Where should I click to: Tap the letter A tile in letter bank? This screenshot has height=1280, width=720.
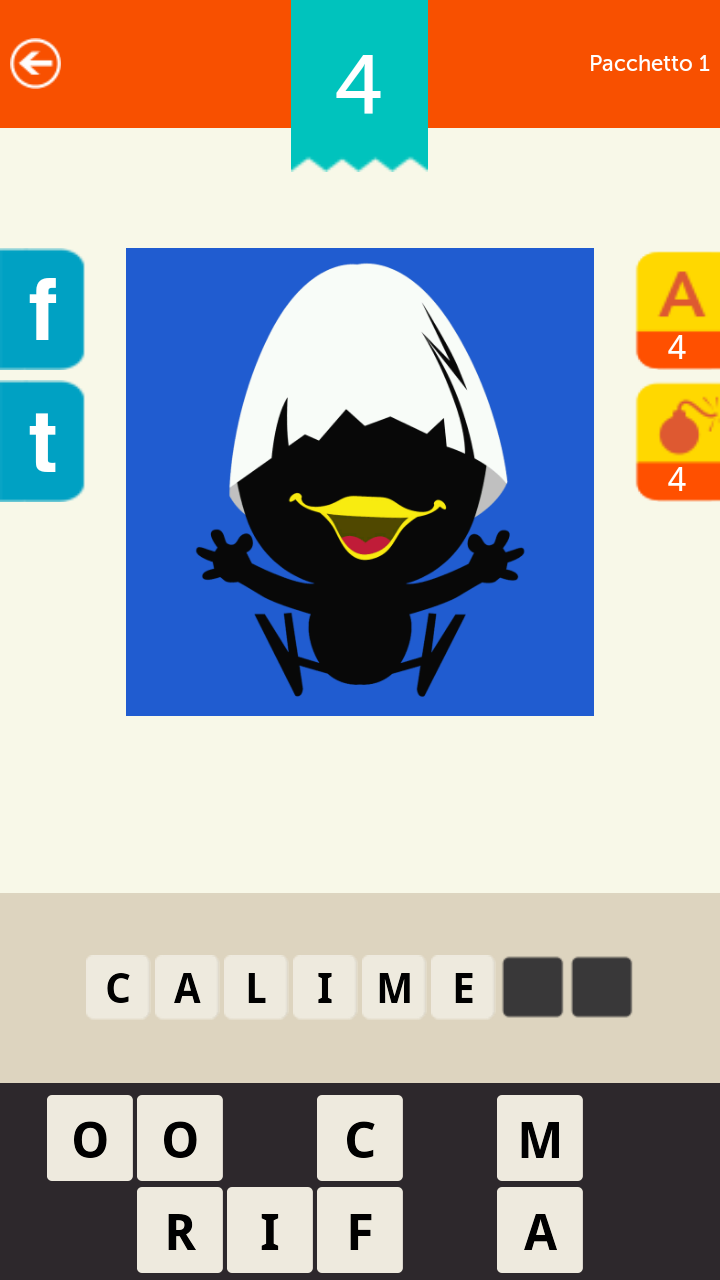click(x=540, y=1230)
